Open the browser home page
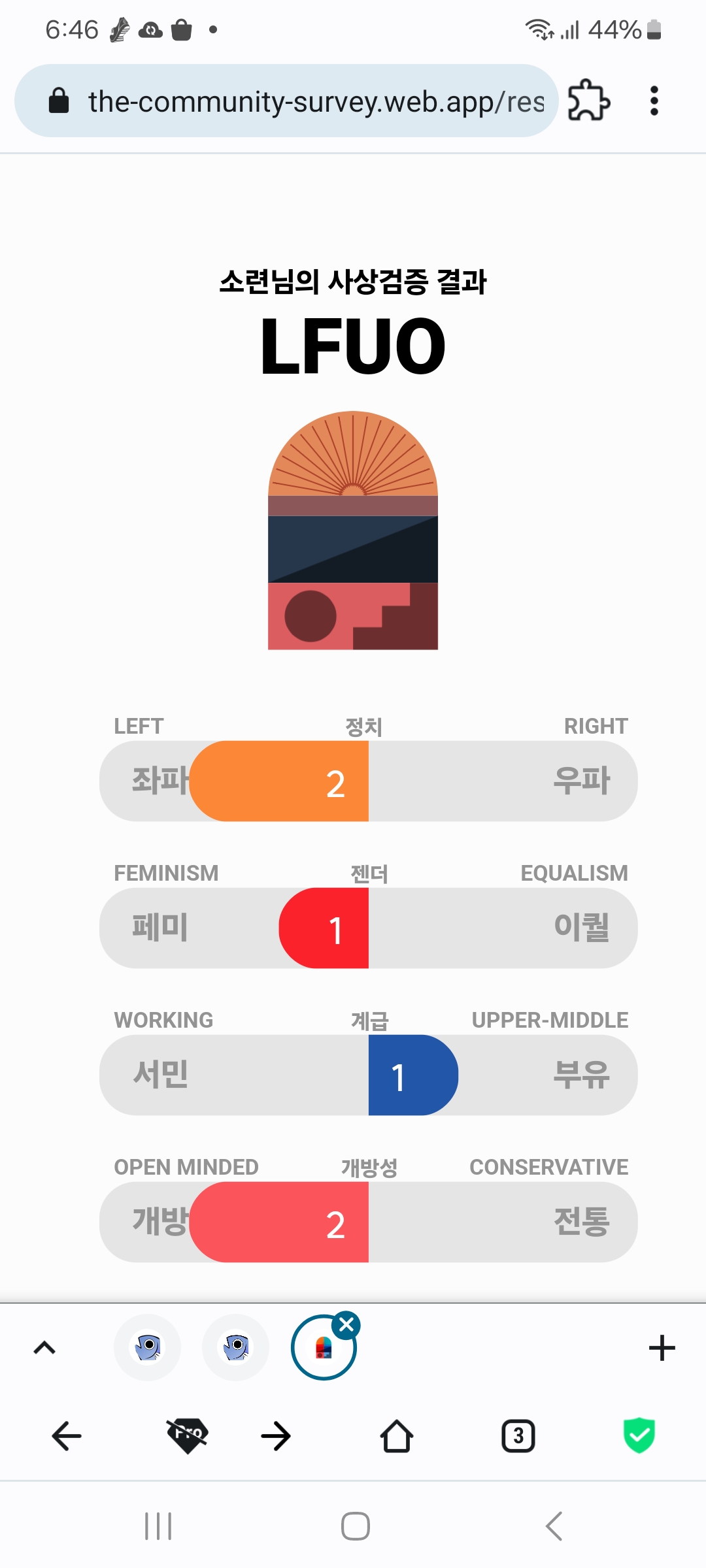Screen dimensions: 706x1568 click(397, 1436)
